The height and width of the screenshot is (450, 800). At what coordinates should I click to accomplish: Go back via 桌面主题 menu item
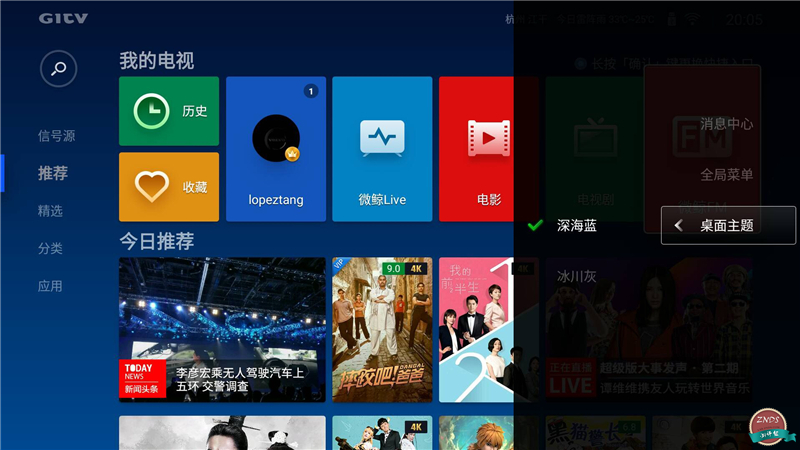point(727,226)
